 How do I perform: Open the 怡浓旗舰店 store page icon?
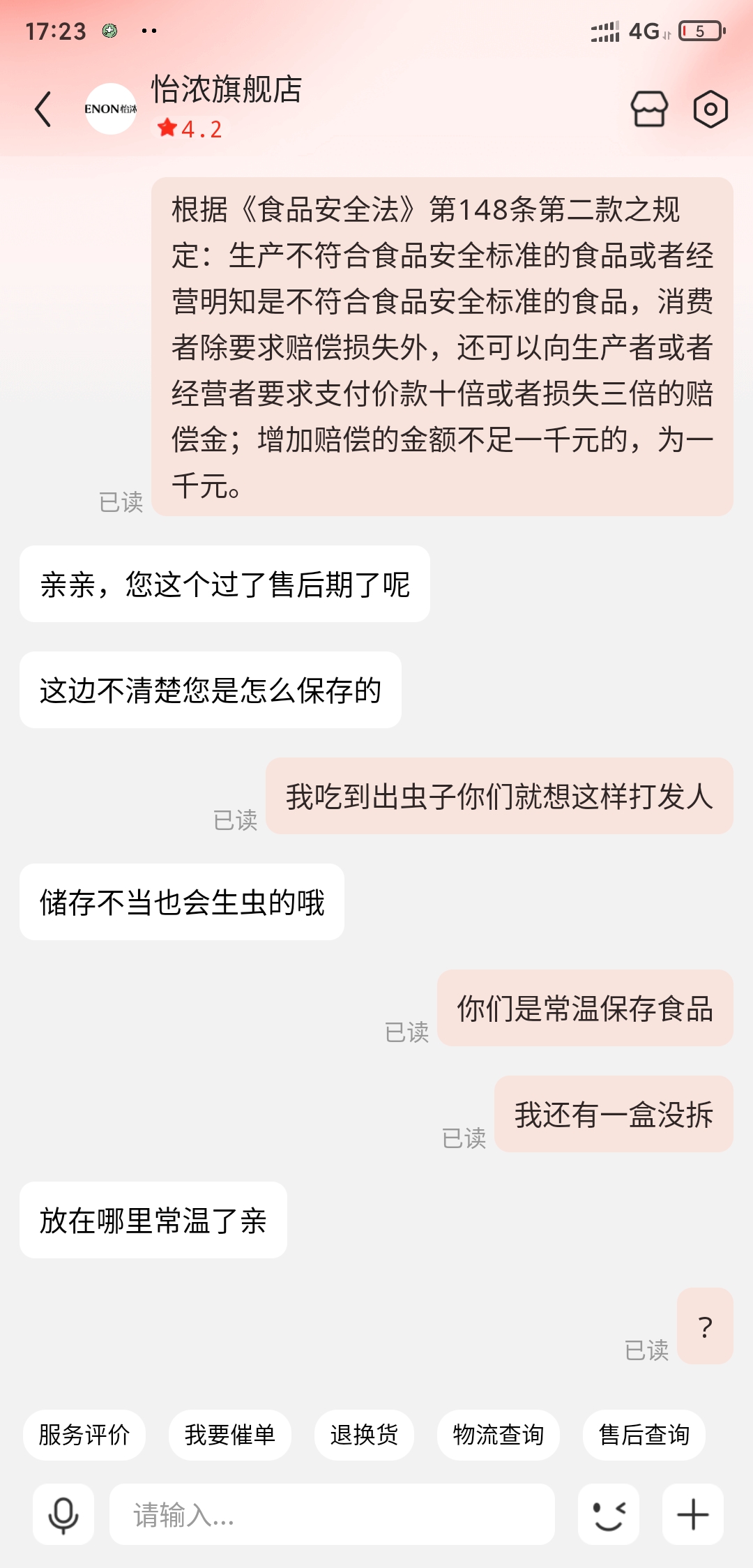649,109
